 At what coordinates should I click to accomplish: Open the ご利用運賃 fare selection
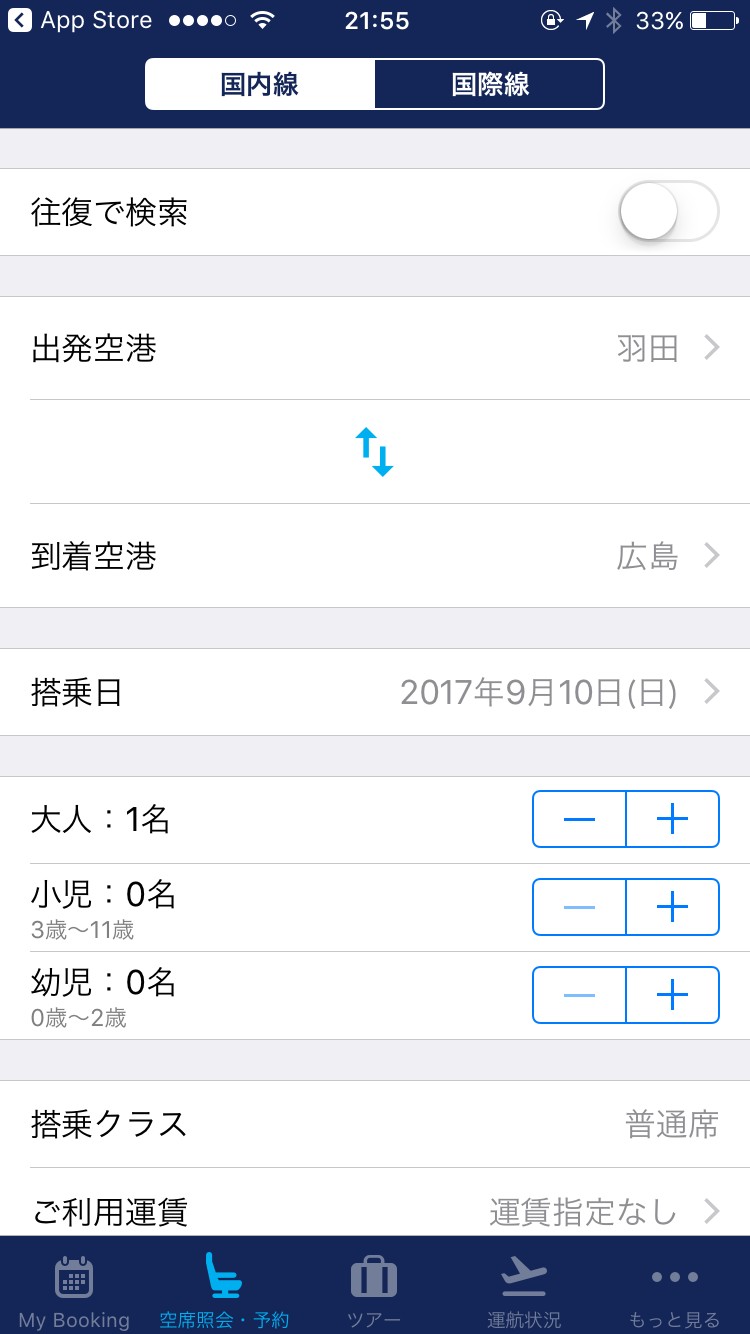(375, 1211)
